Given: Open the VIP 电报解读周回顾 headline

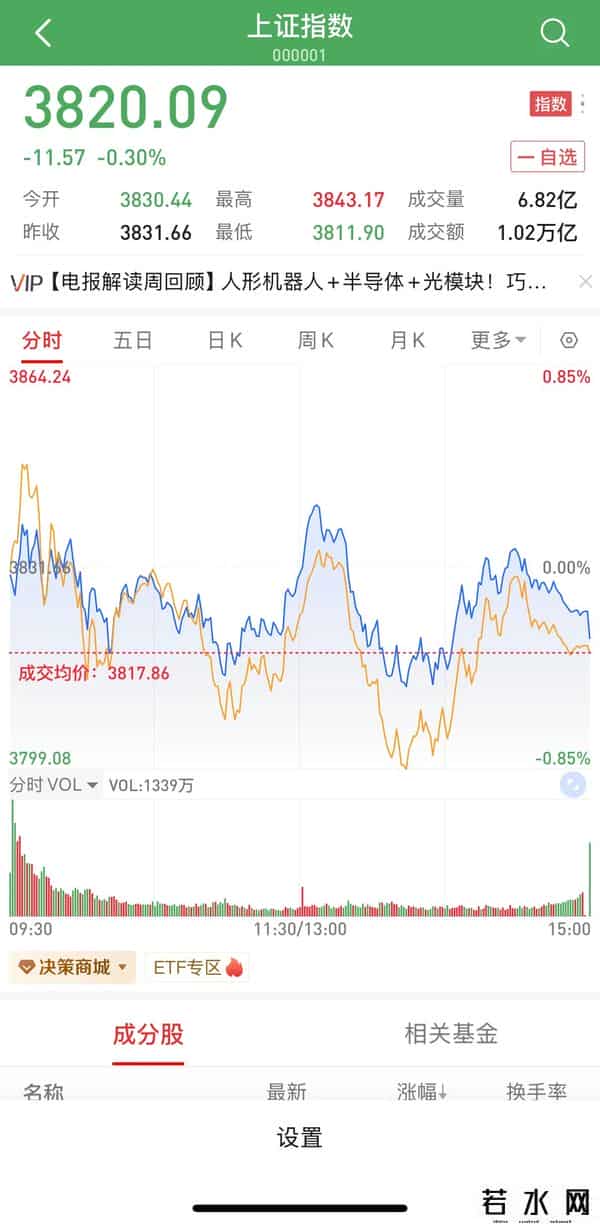Looking at the screenshot, I should click(280, 282).
